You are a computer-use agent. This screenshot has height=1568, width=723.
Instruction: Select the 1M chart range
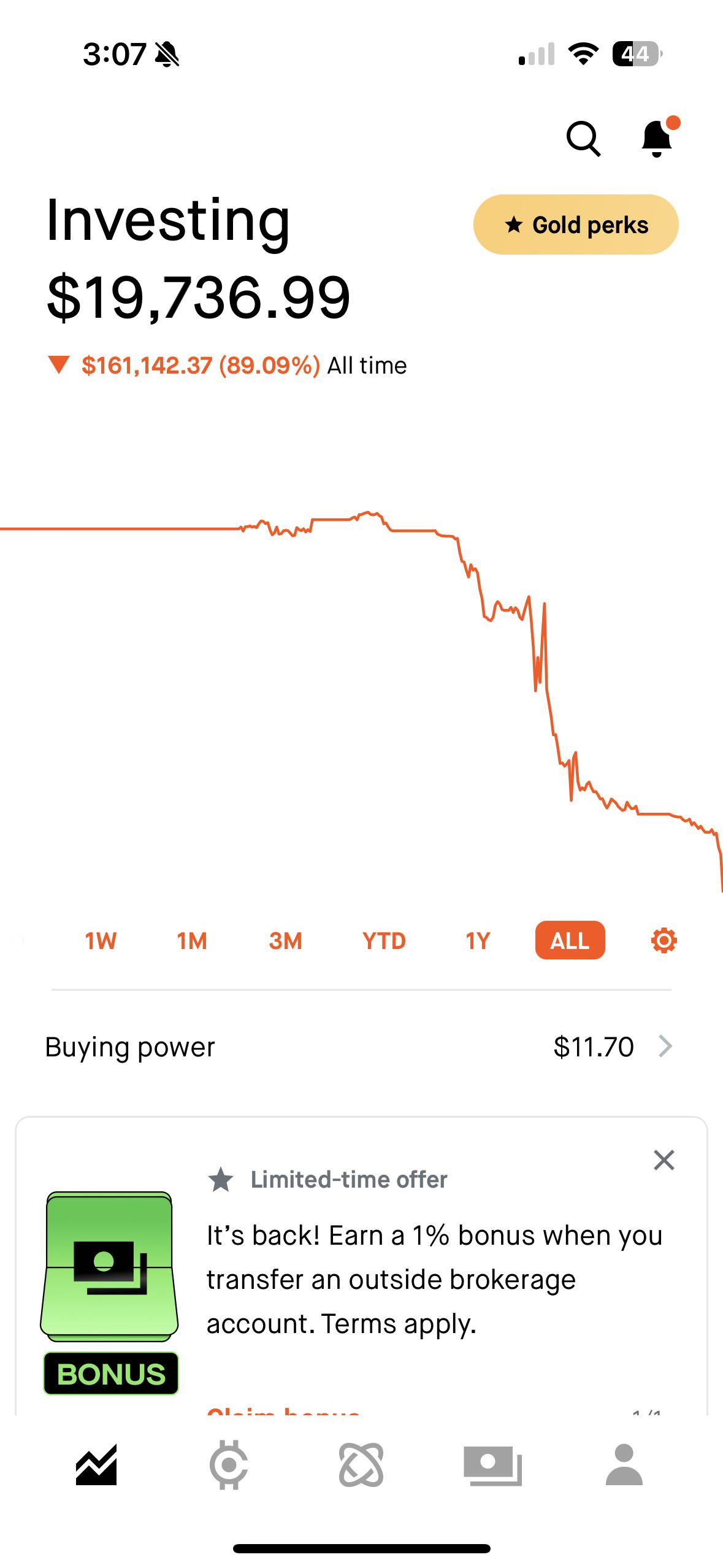(192, 940)
